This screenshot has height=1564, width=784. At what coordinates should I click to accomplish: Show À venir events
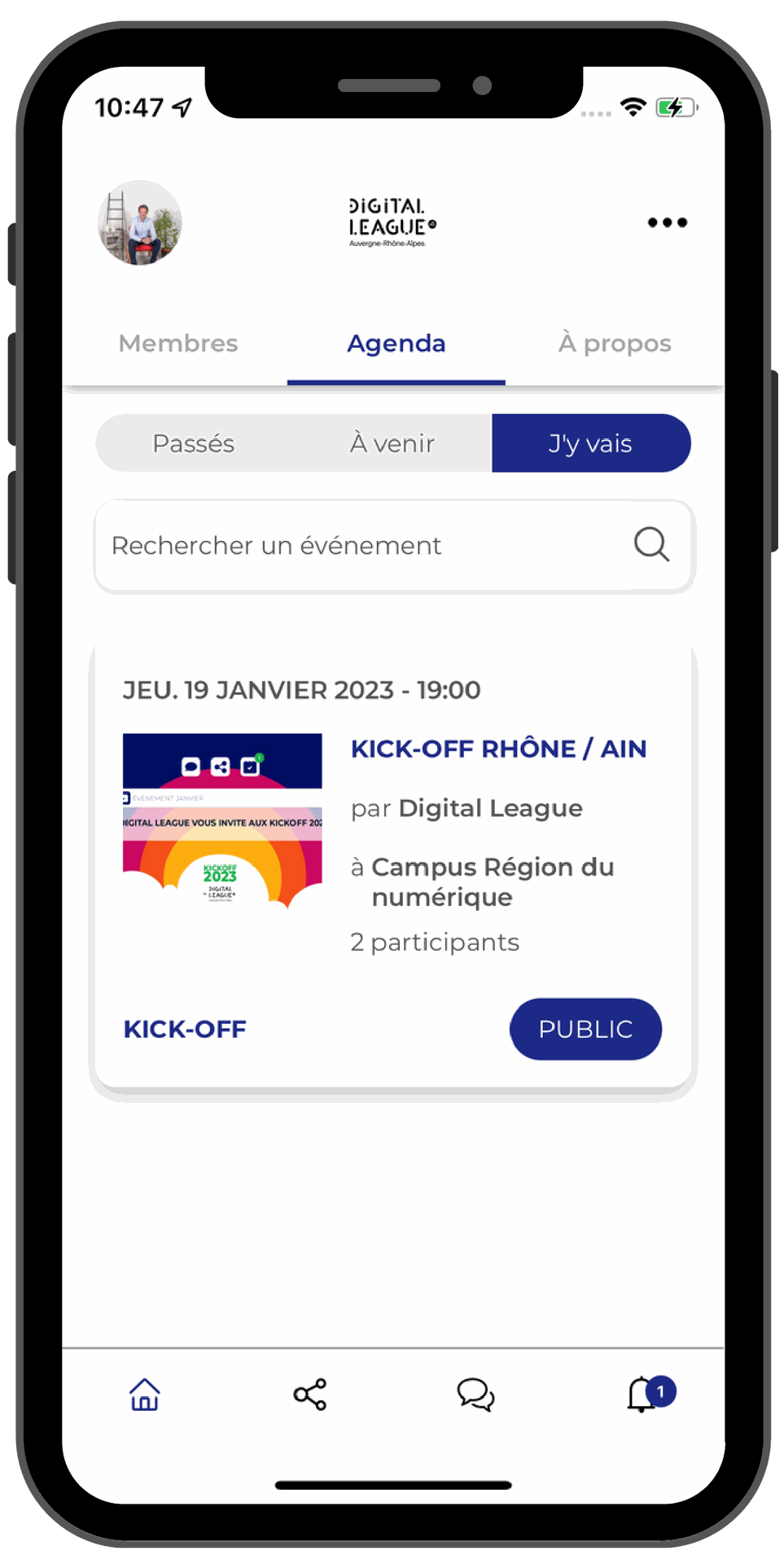coord(392,443)
